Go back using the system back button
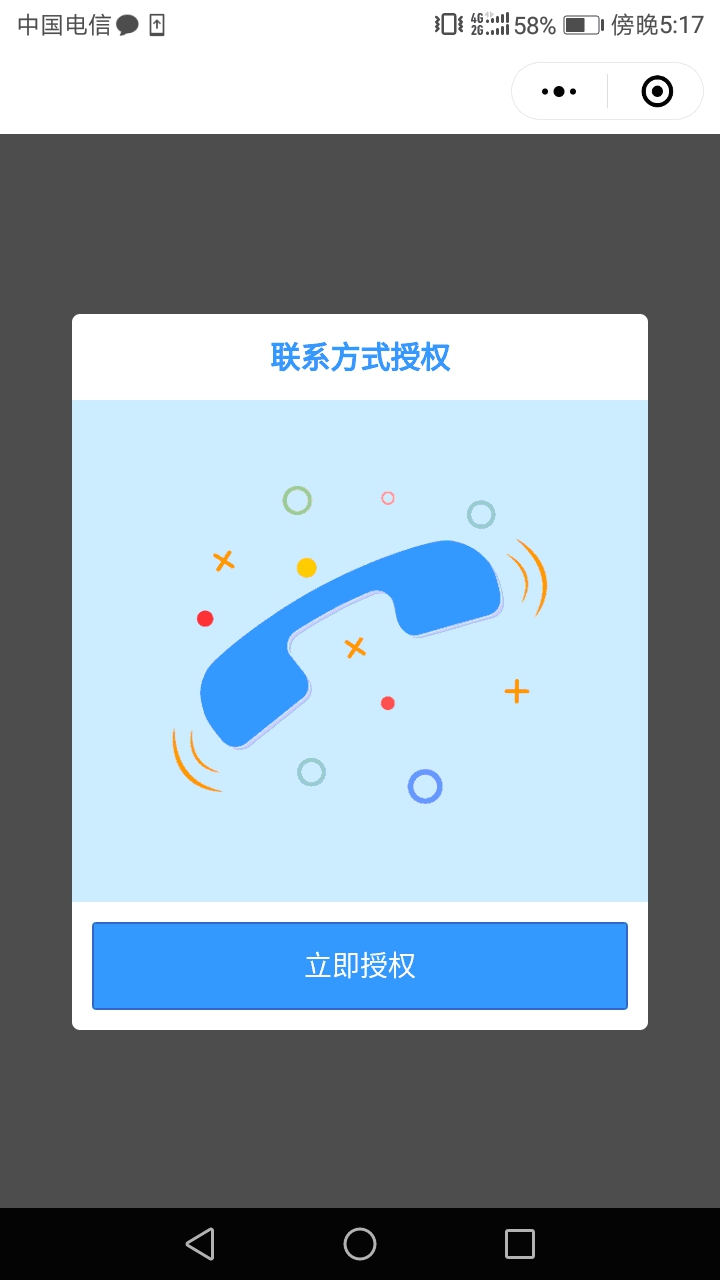Image resolution: width=720 pixels, height=1280 pixels. coord(200,1244)
